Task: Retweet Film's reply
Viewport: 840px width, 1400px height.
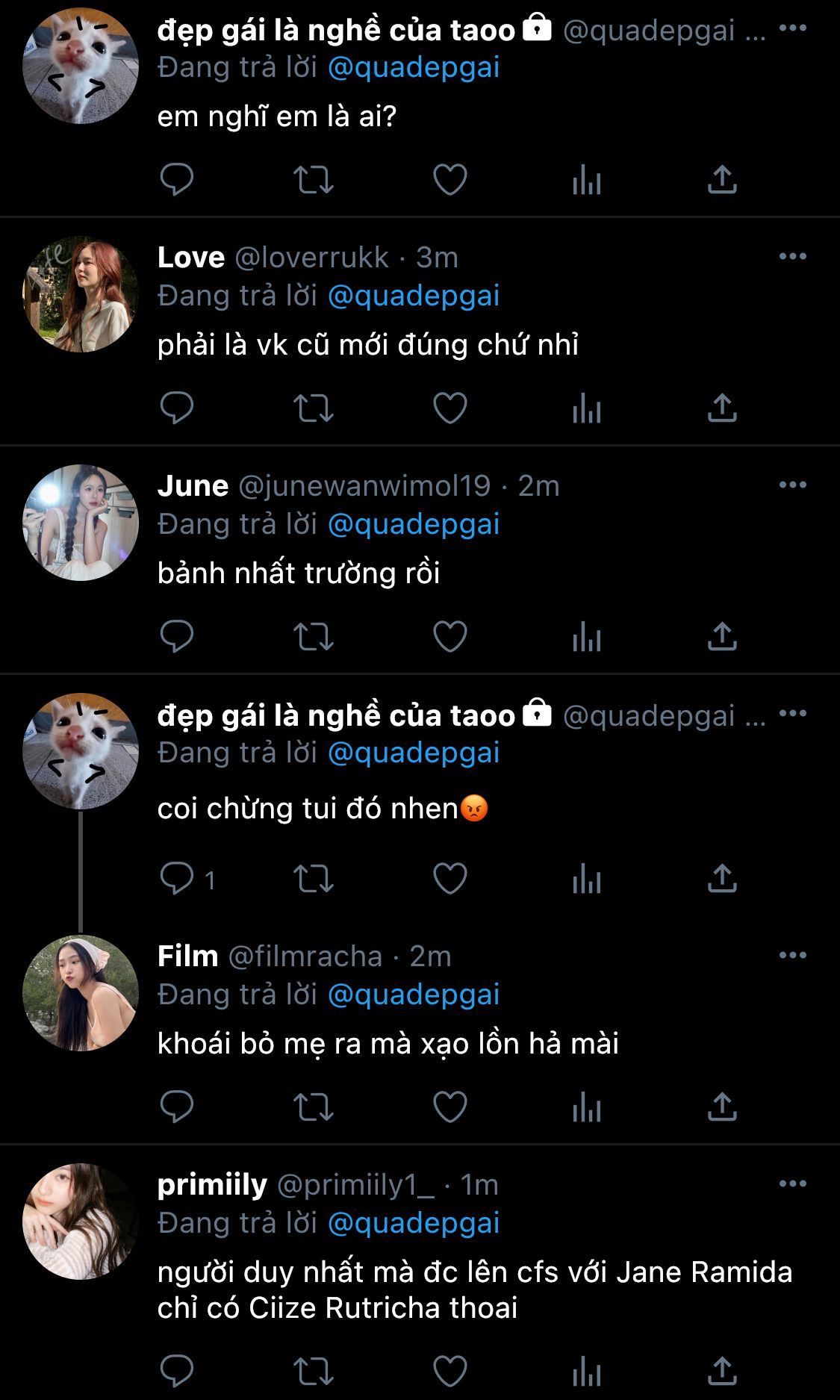Action: [313, 1107]
